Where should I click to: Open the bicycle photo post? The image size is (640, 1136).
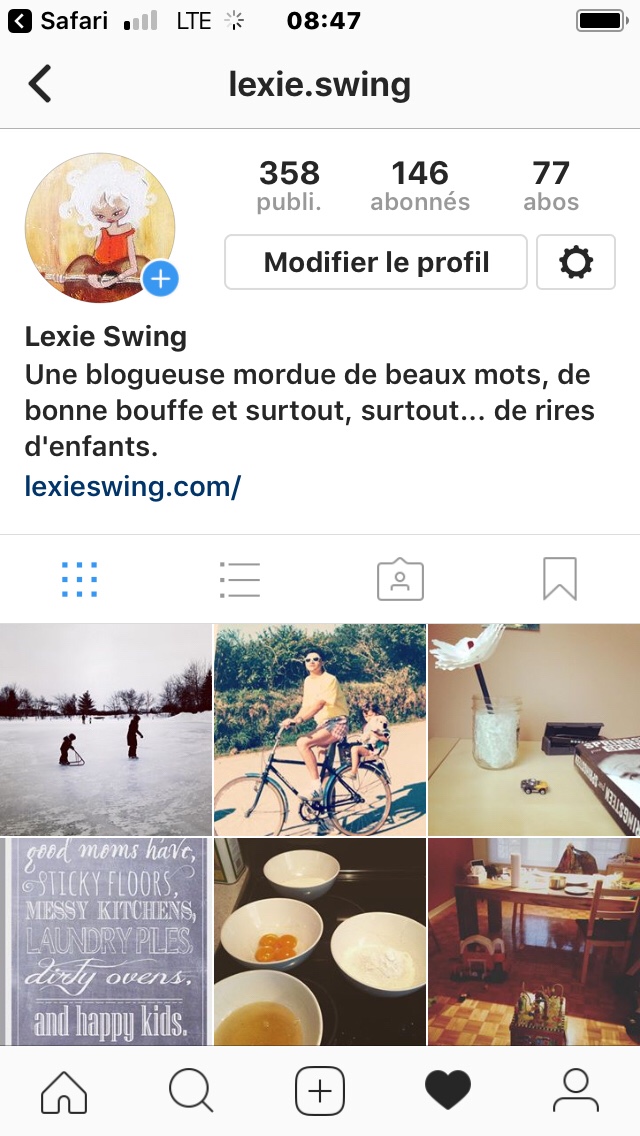(320, 730)
